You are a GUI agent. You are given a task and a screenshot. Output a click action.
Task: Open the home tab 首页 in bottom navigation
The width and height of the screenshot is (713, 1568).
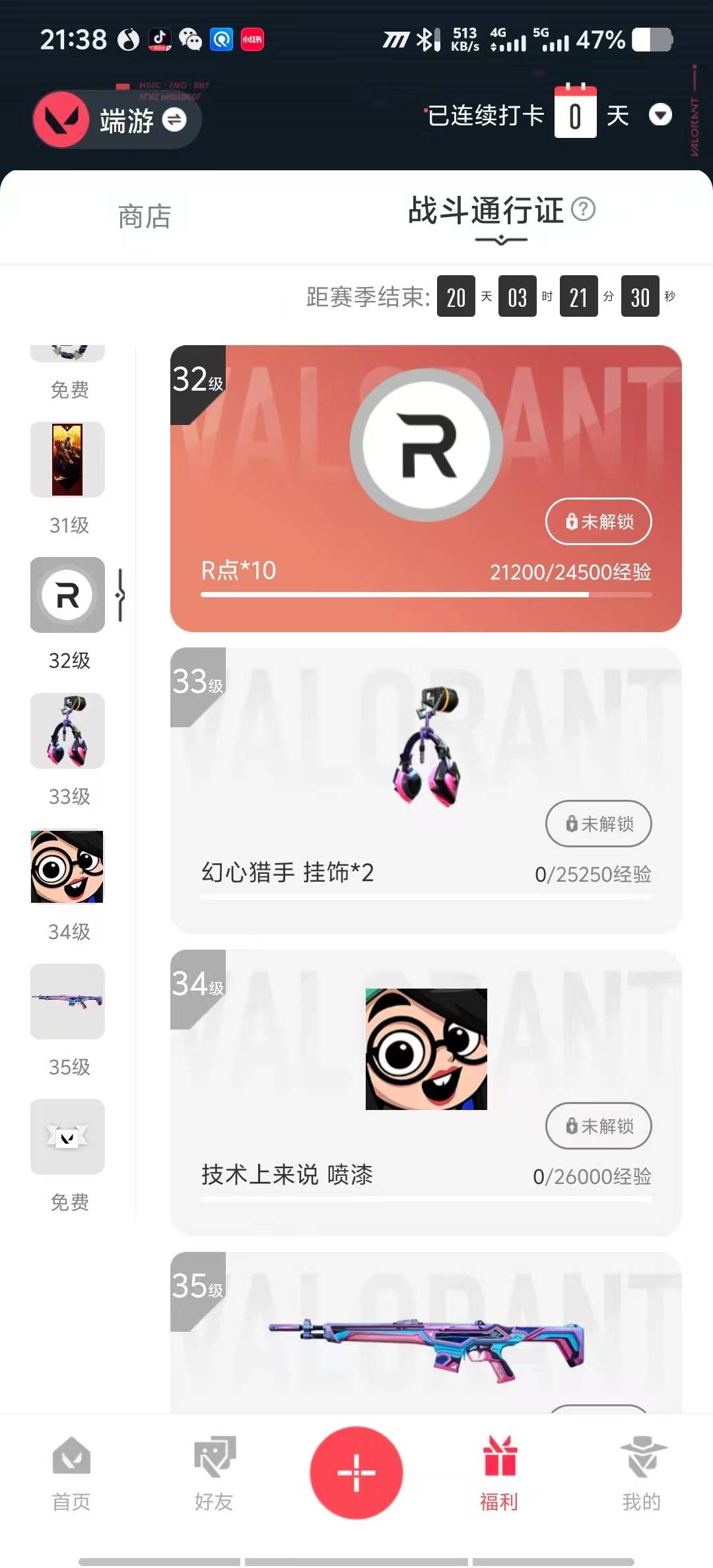pyautogui.click(x=69, y=1476)
